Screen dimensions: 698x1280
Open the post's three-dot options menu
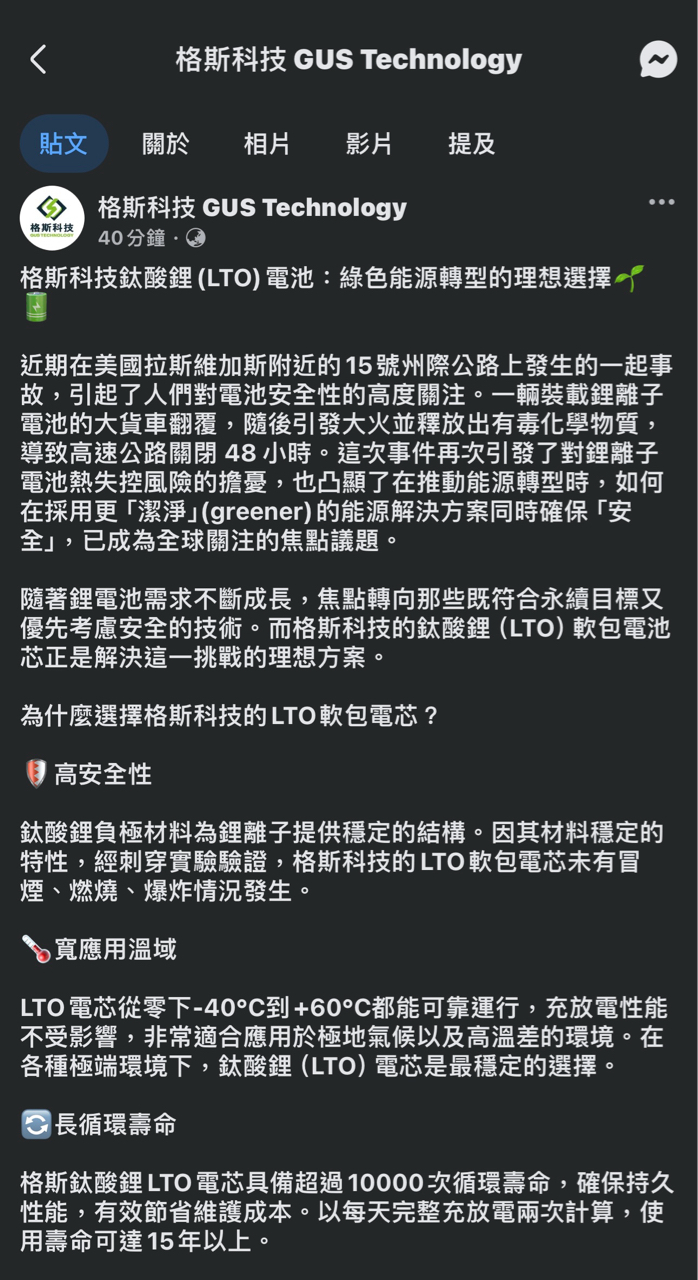tap(661, 202)
